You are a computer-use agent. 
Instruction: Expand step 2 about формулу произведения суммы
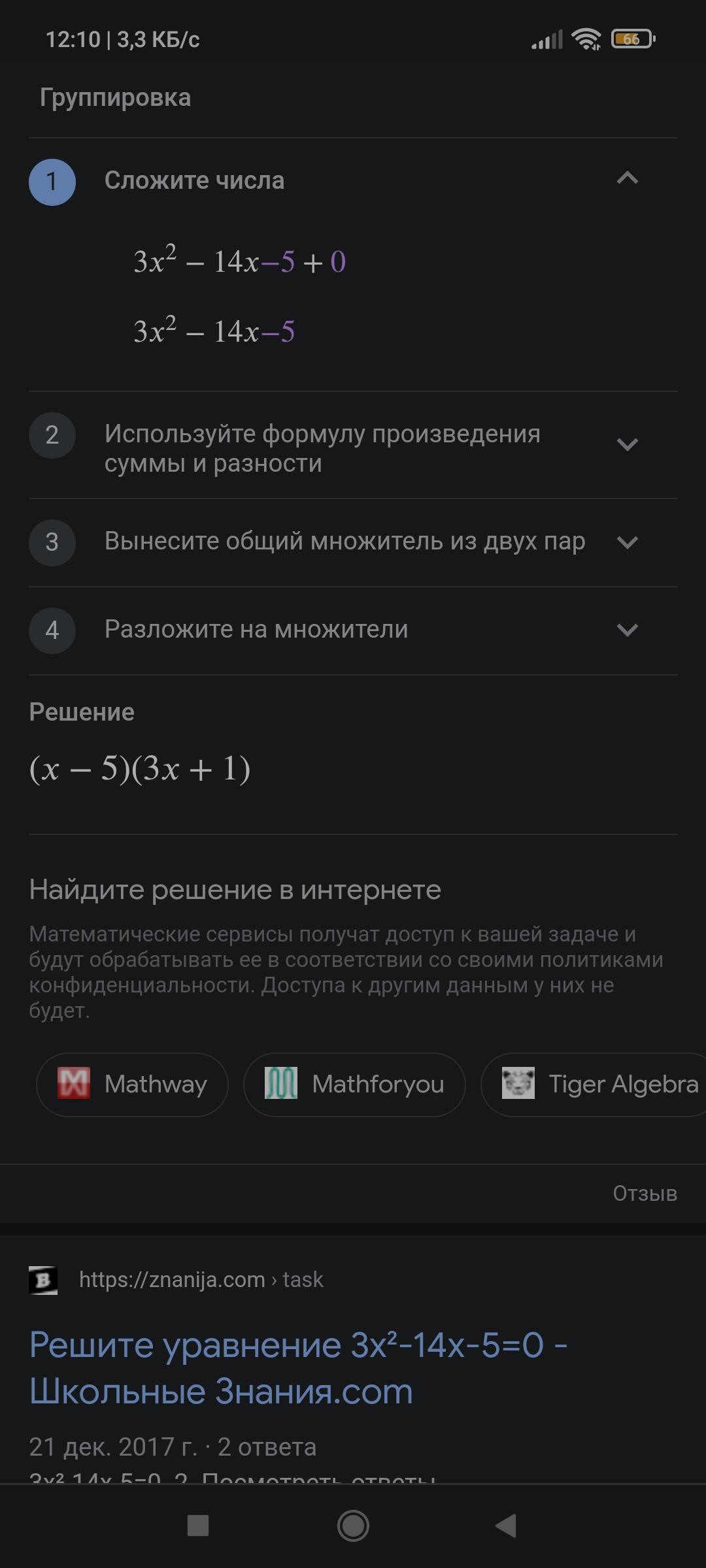click(x=627, y=445)
